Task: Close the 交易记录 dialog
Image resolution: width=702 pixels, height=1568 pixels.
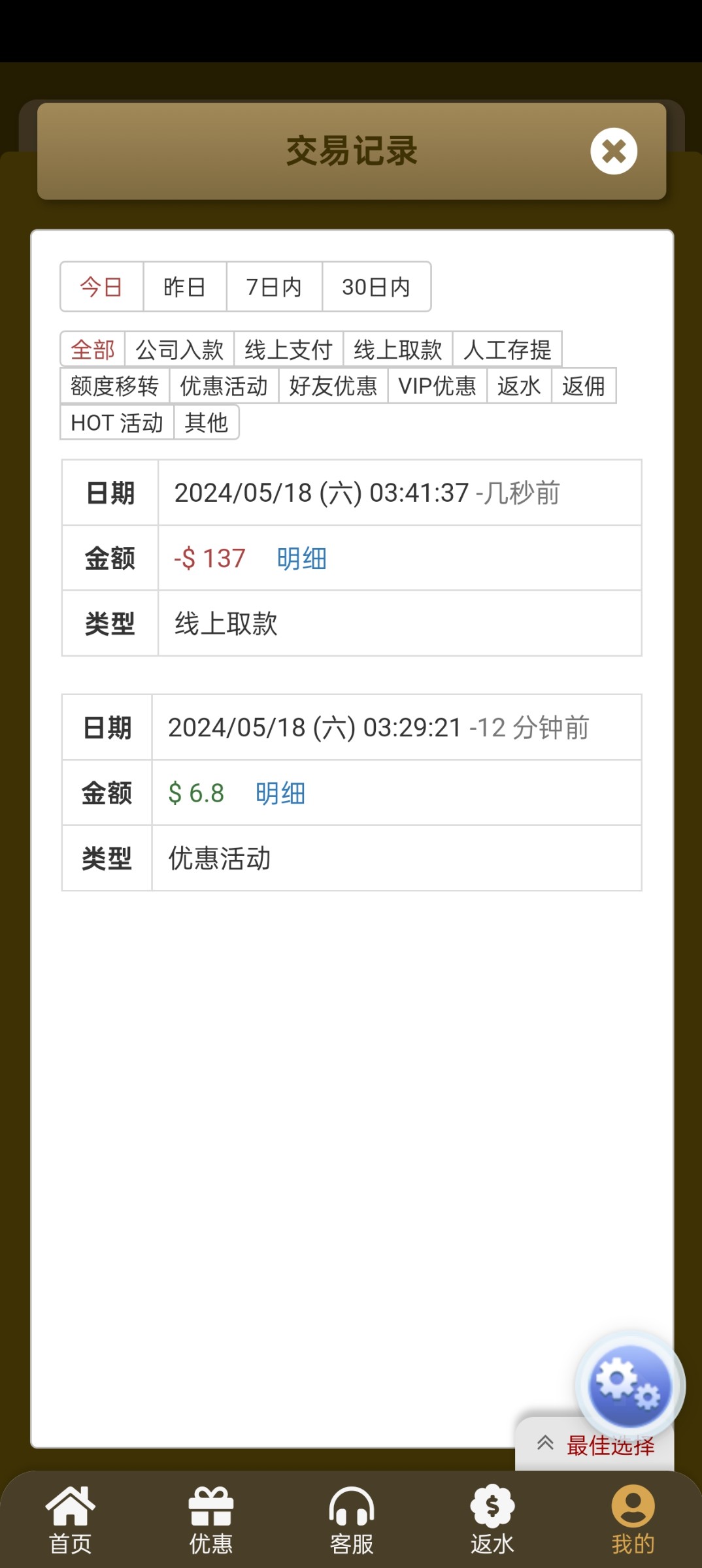Action: [613, 152]
